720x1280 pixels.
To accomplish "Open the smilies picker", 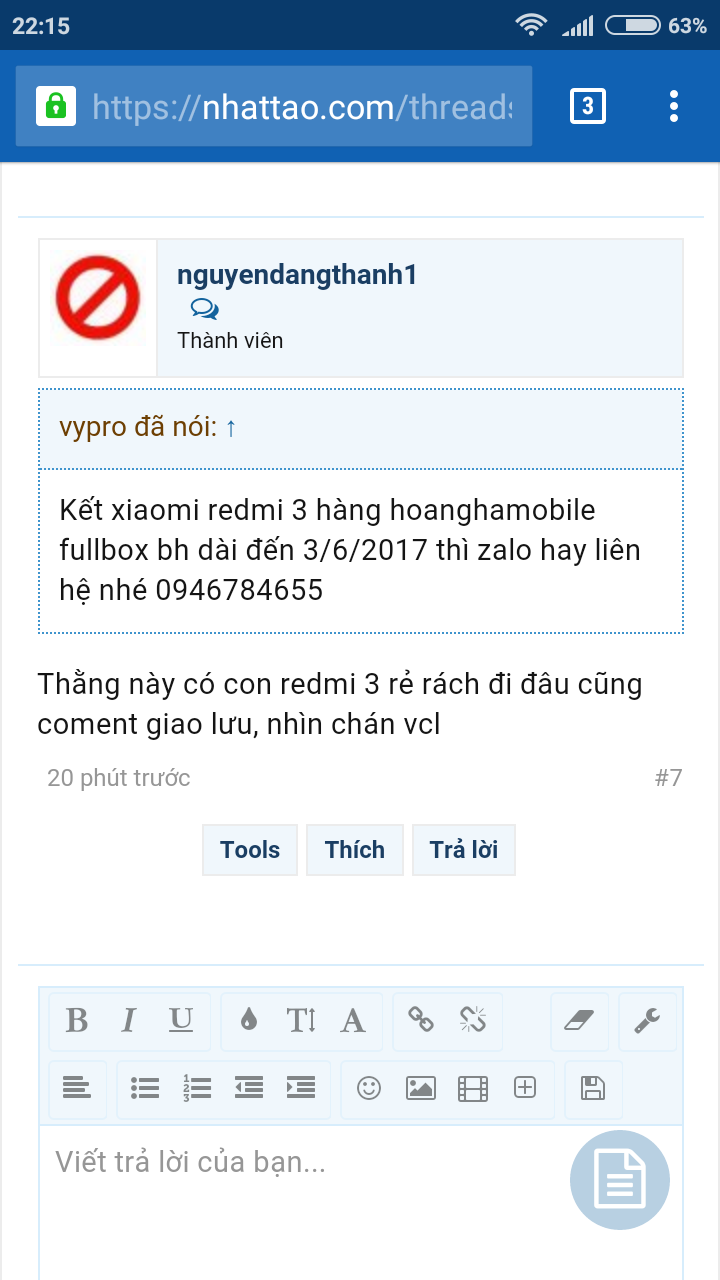I will [x=369, y=1088].
